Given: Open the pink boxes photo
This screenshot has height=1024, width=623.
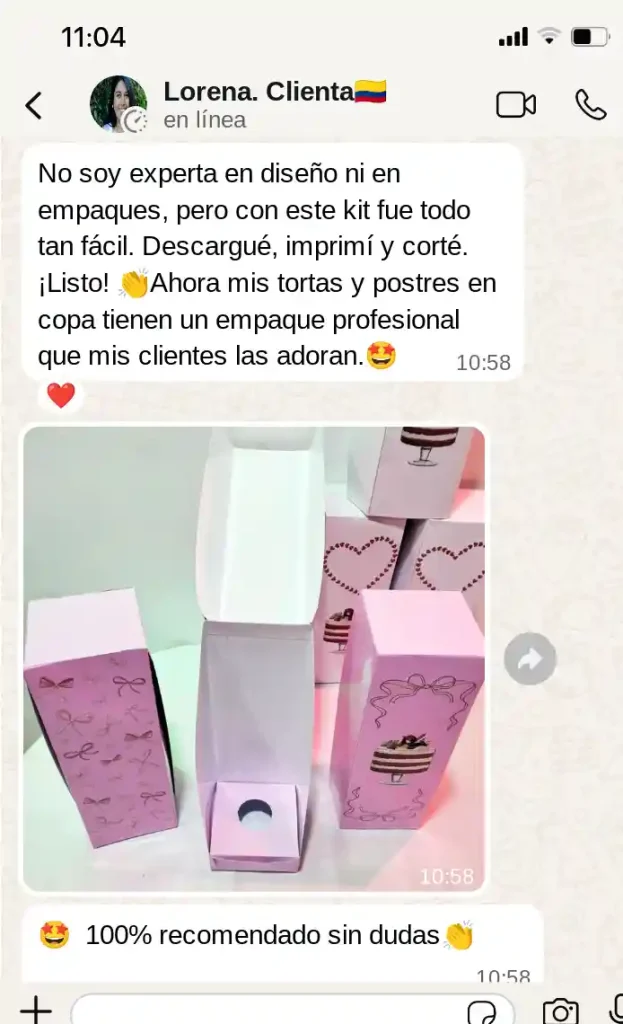Looking at the screenshot, I should 254,658.
